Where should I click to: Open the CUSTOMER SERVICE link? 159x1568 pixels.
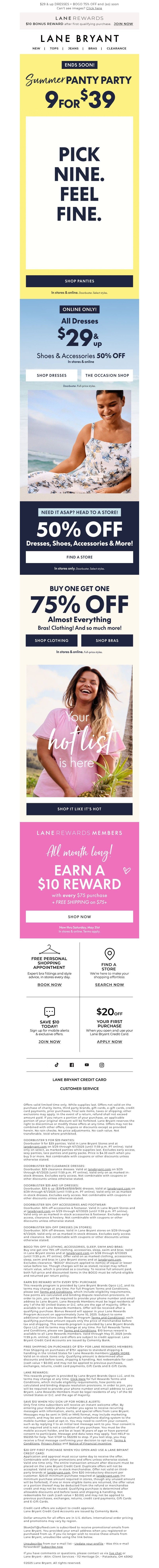click(79, 1088)
